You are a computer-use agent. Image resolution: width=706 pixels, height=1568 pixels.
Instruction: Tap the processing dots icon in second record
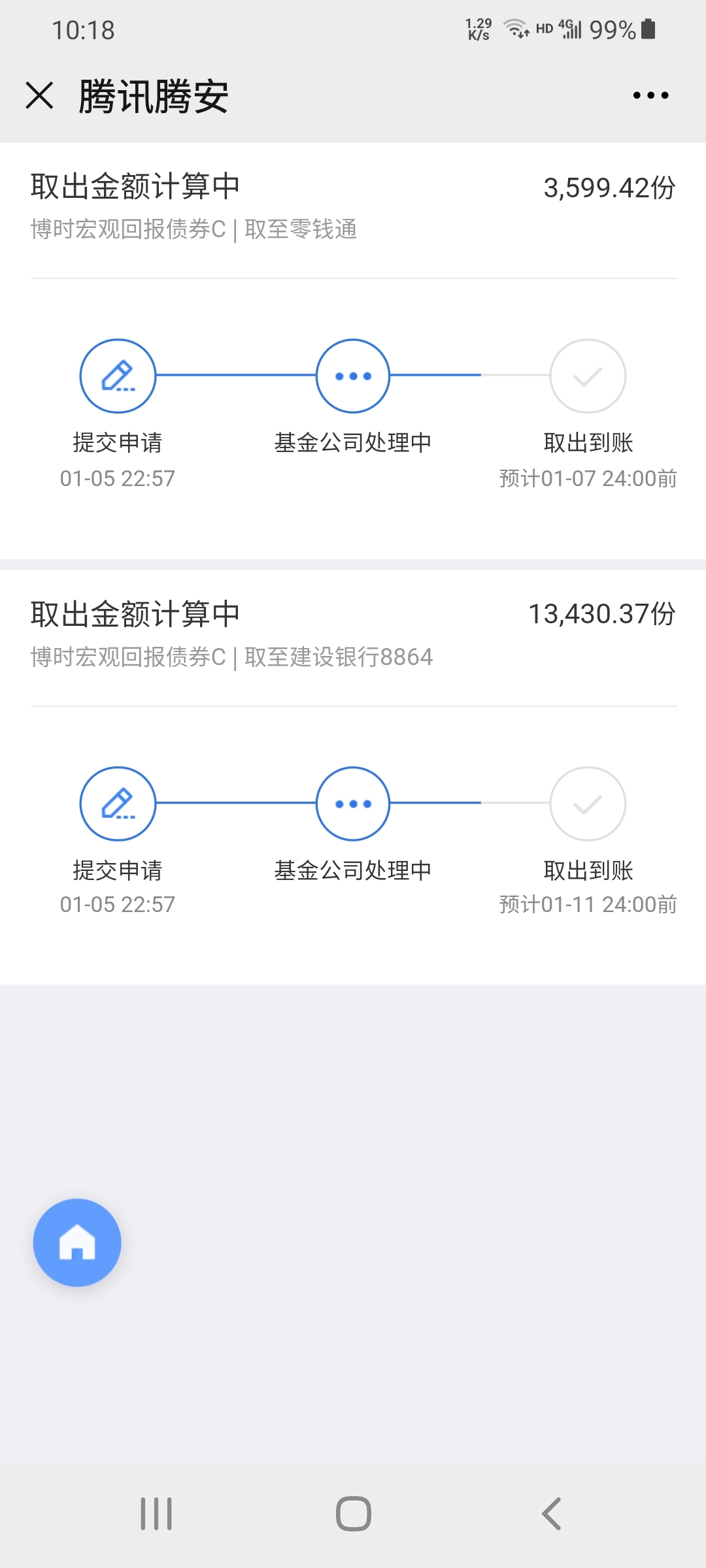[353, 804]
